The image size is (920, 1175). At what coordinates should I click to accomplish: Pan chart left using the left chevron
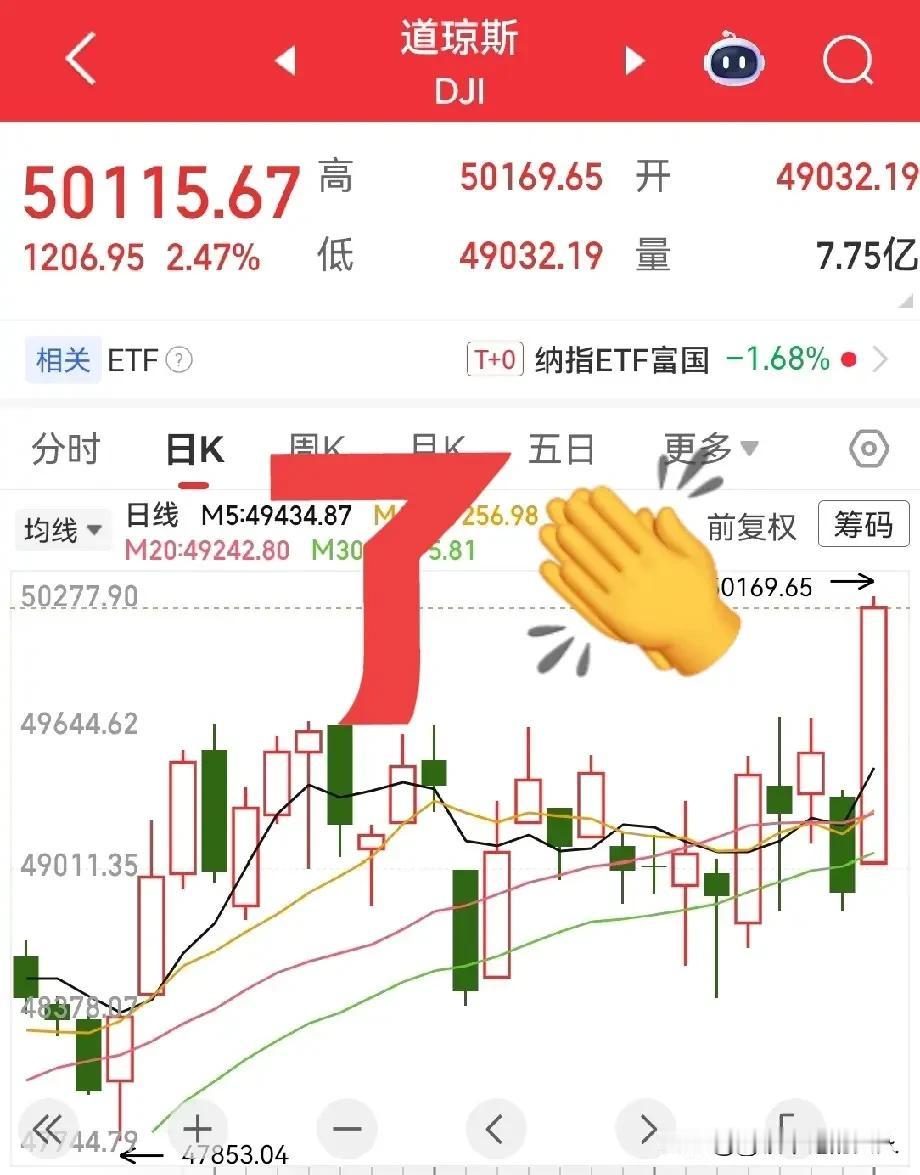tap(497, 1127)
